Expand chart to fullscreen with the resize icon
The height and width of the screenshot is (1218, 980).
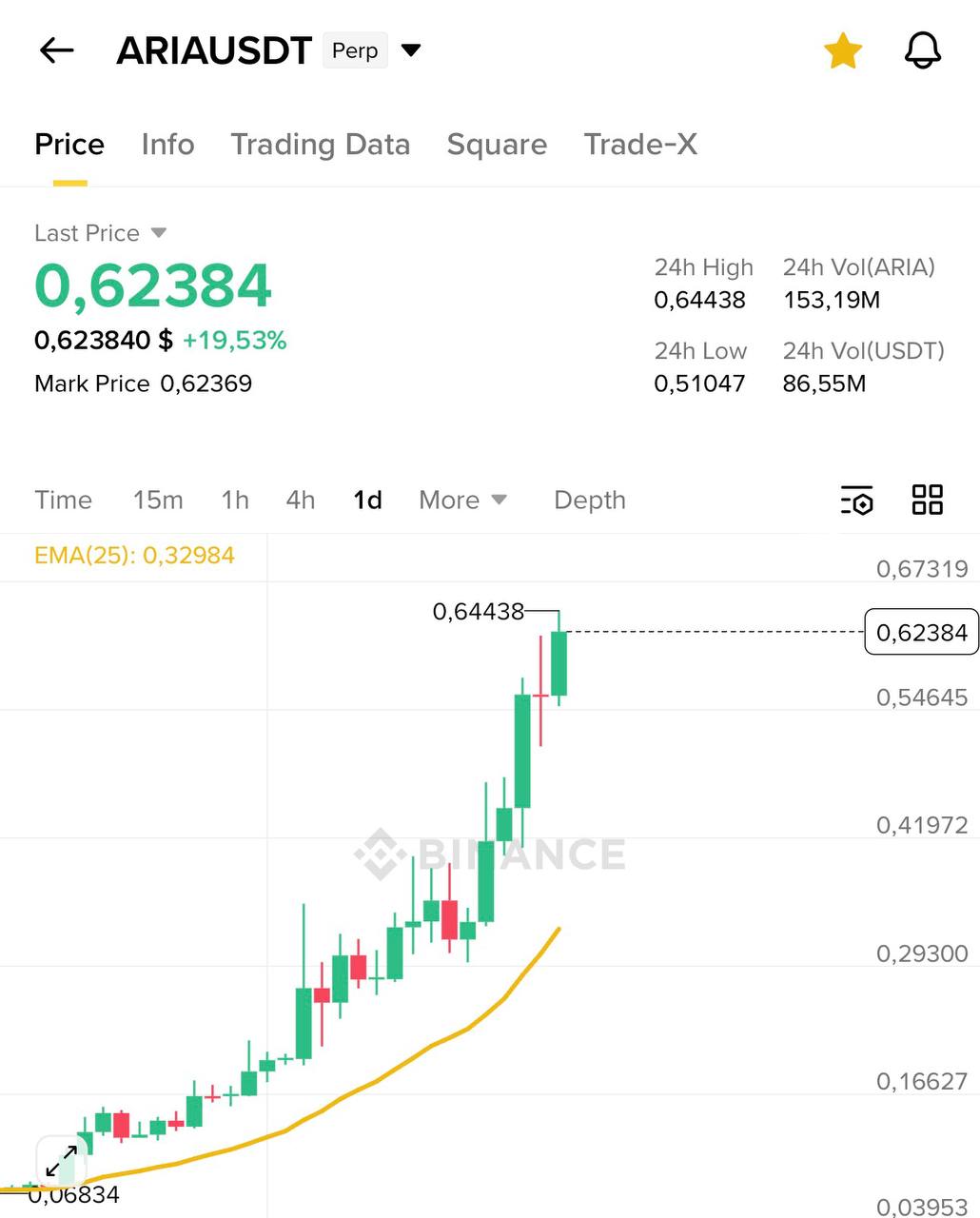[x=62, y=1163]
